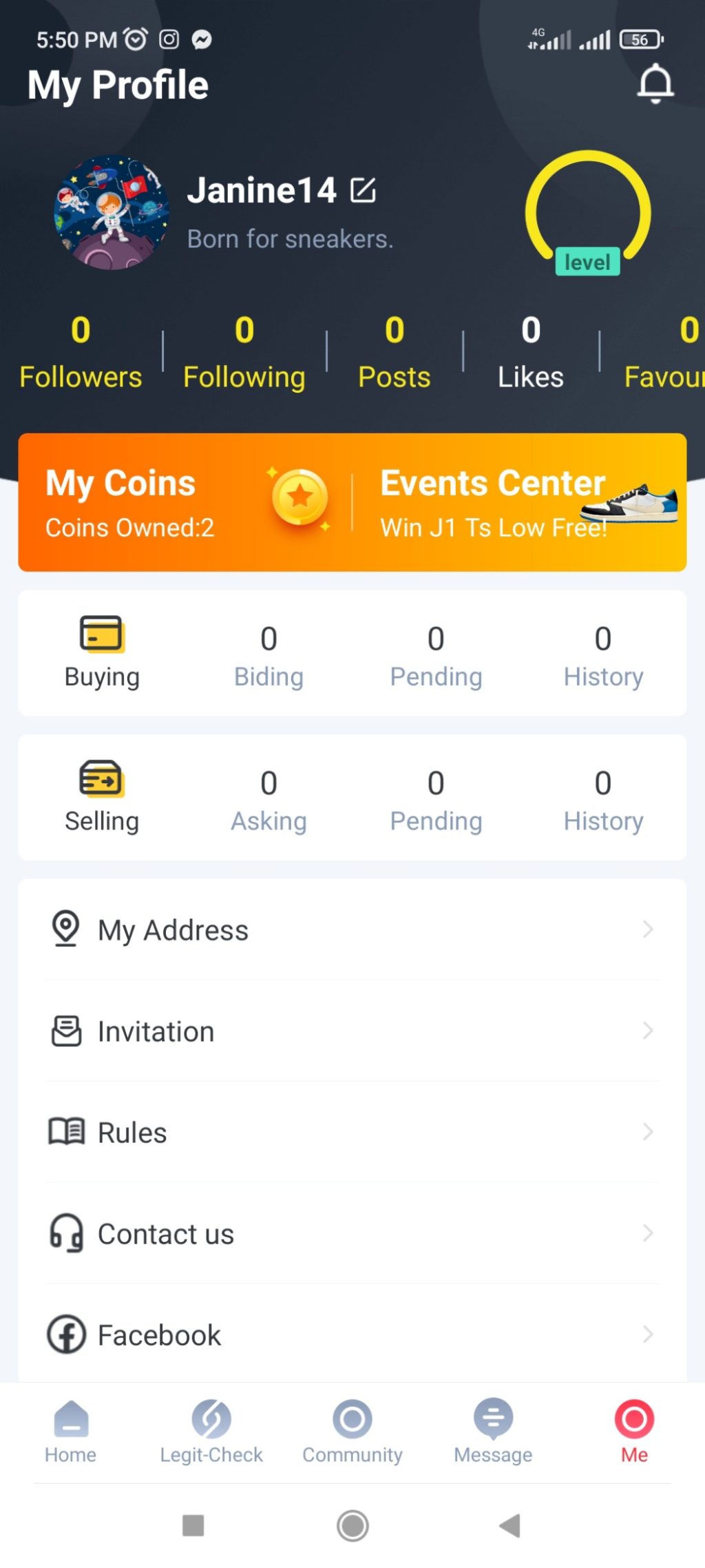Open the Invitation row
Image resolution: width=705 pixels, height=1568 pixels.
point(352,1031)
